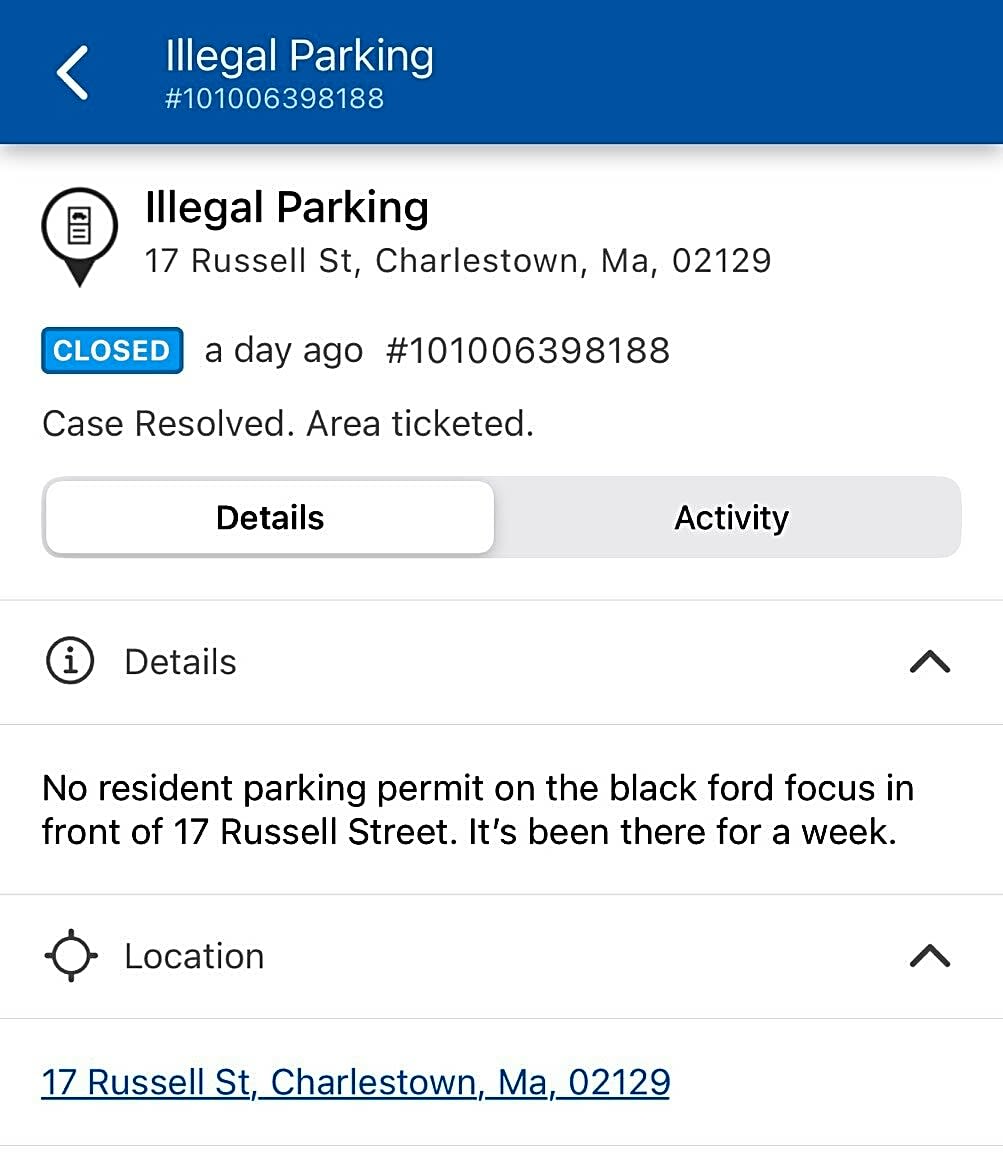Collapse the Location section
1003x1152 pixels.
coord(929,956)
